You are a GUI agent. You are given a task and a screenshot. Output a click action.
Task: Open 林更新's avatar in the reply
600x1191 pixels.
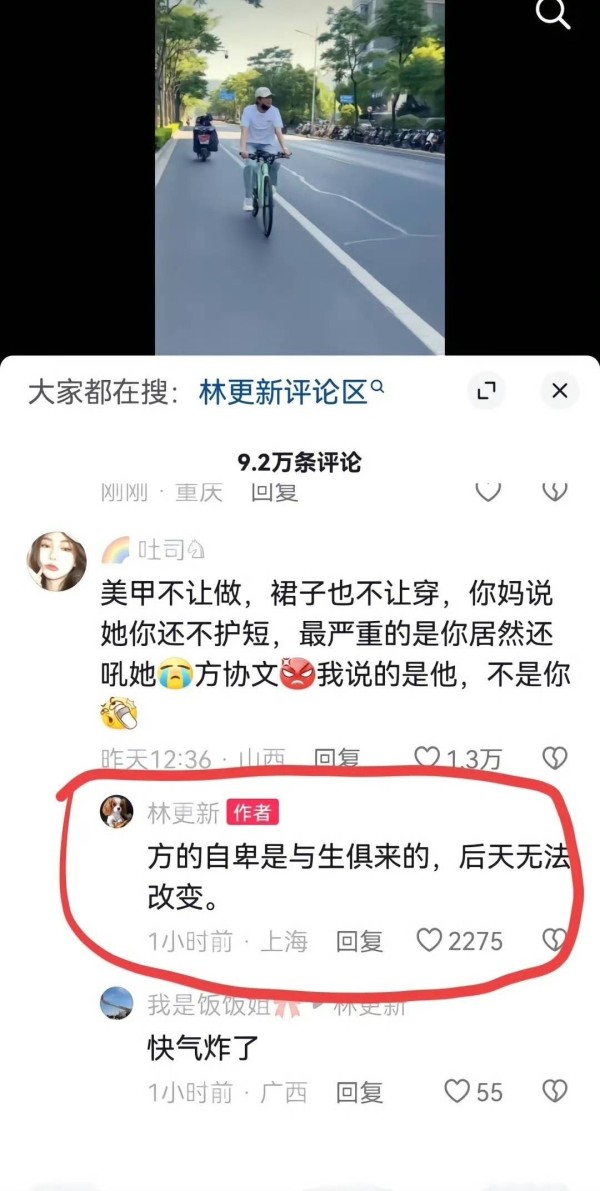(117, 812)
